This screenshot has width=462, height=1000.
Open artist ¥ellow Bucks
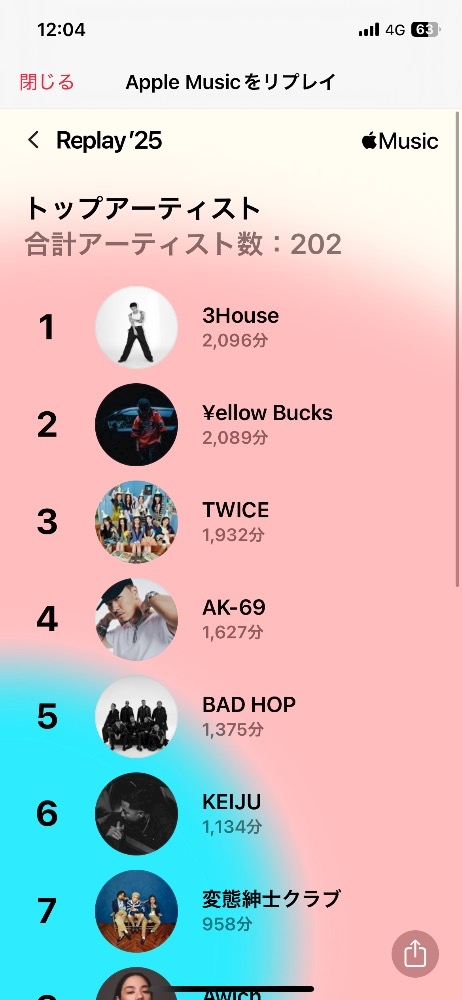point(231,425)
